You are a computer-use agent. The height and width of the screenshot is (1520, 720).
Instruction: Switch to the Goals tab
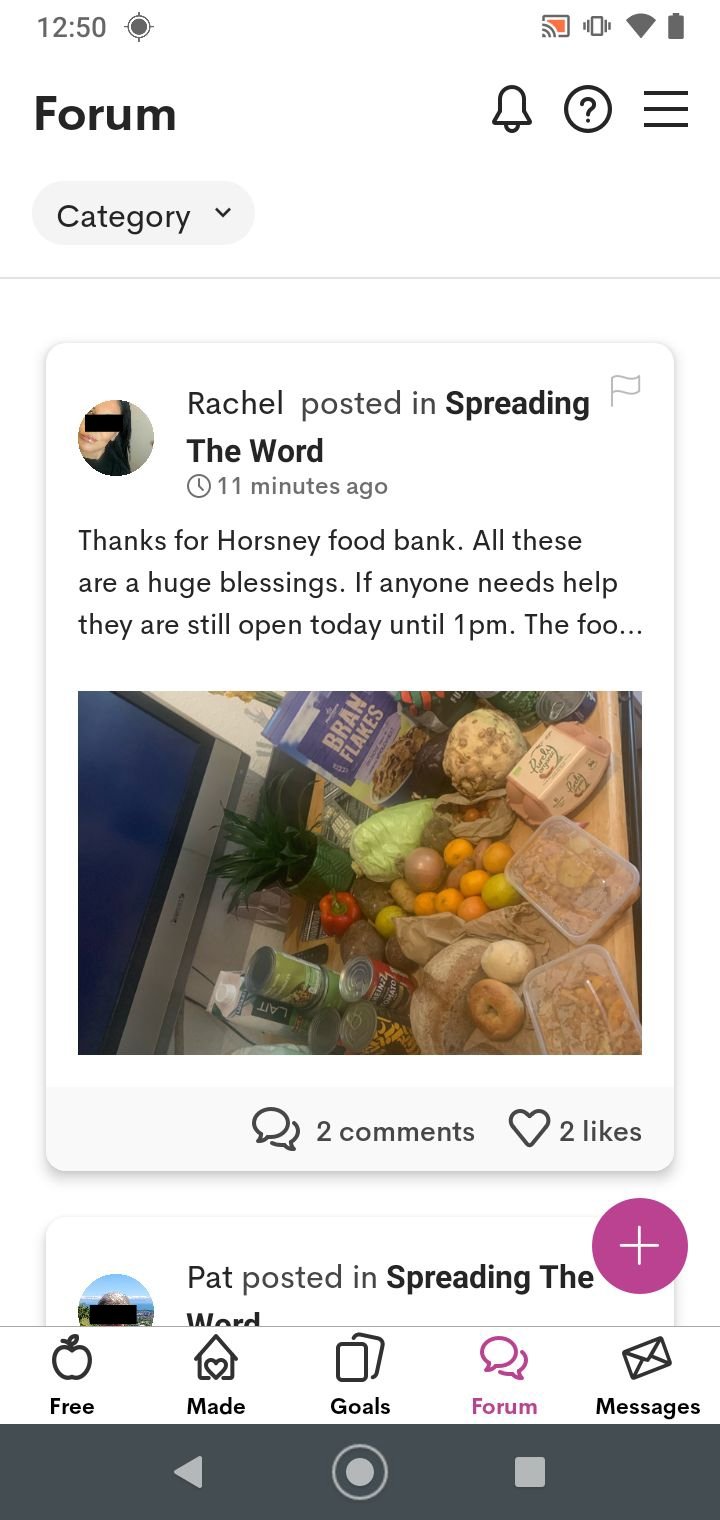click(360, 1376)
